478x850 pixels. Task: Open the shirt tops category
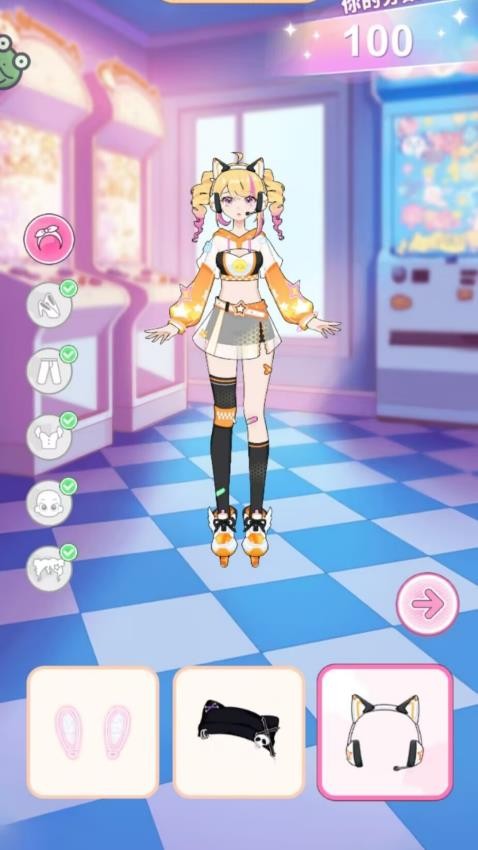(x=49, y=437)
